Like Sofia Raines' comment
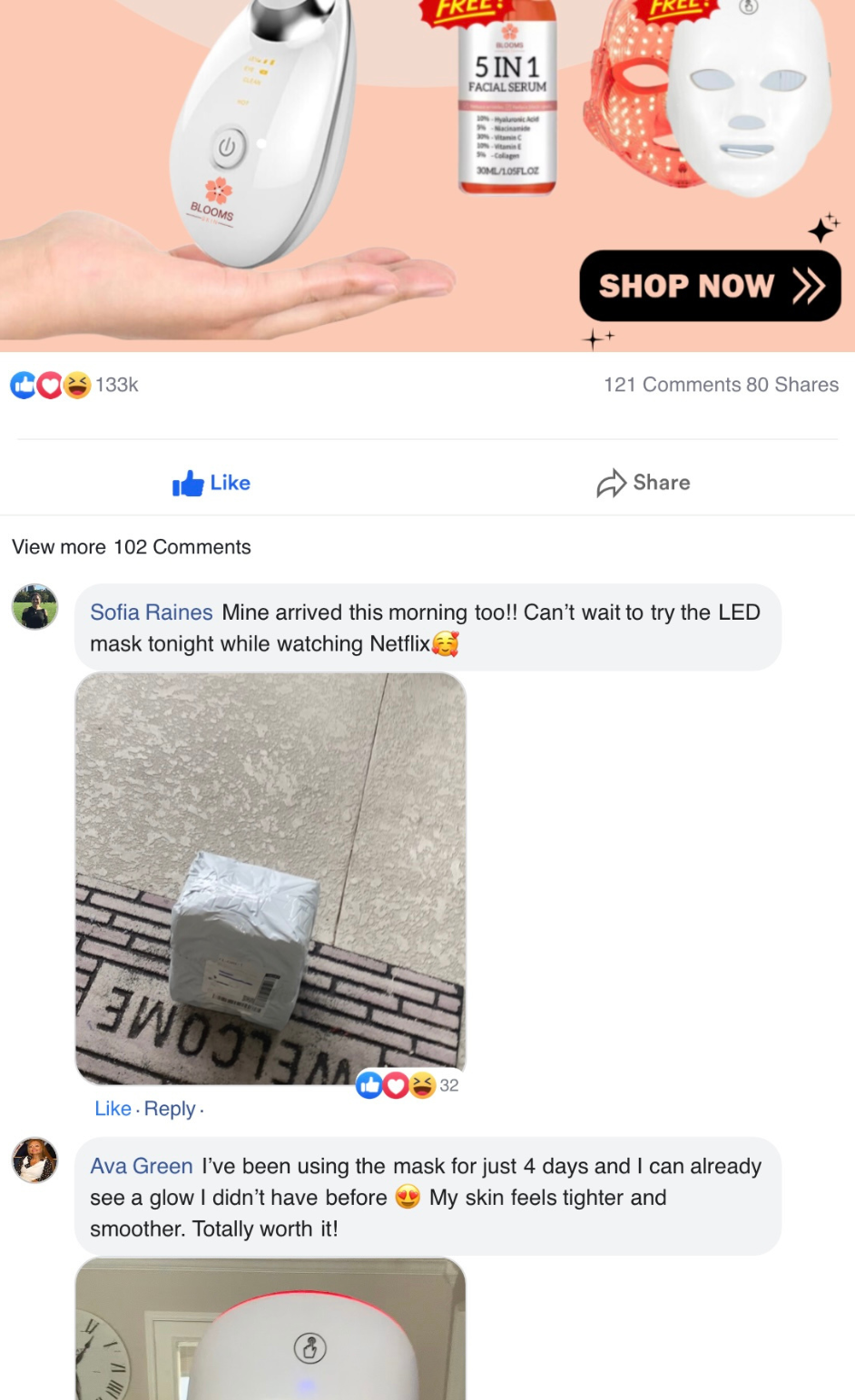The height and width of the screenshot is (1400, 855). [113, 1109]
